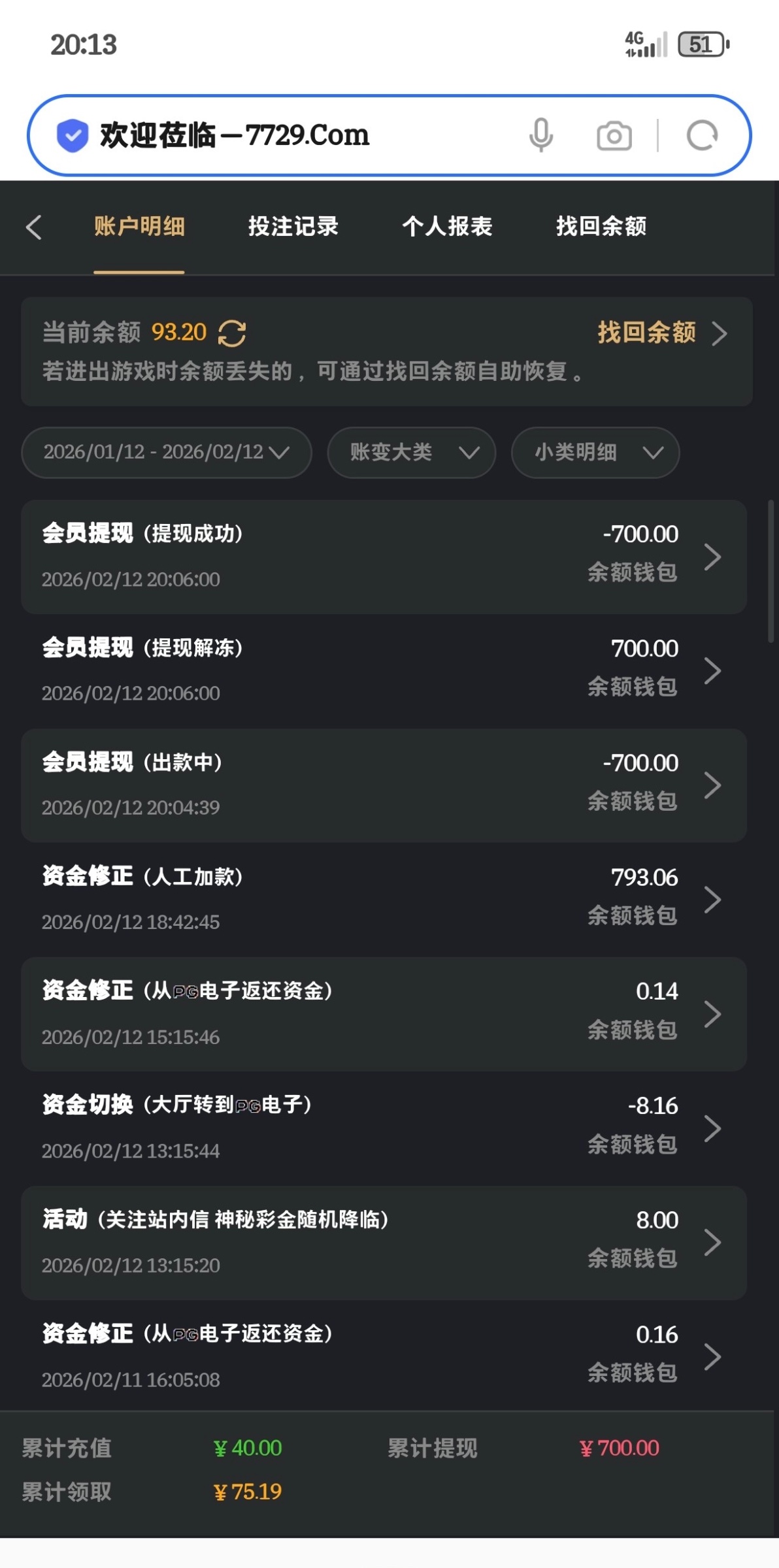Open the 0.14 PG电子 refund entry
Image resolution: width=779 pixels, height=1568 pixels.
[x=384, y=1014]
